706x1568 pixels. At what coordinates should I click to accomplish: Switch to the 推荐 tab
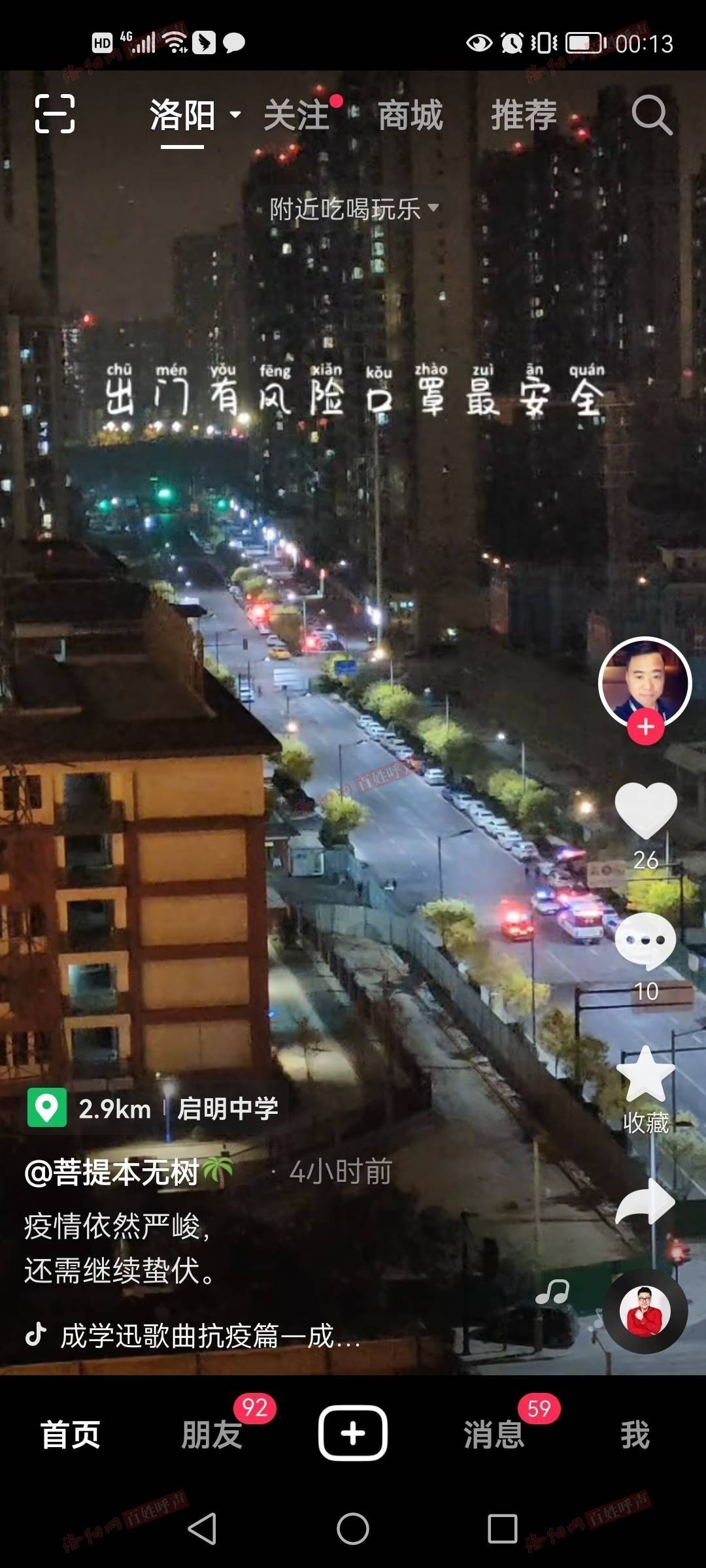524,116
